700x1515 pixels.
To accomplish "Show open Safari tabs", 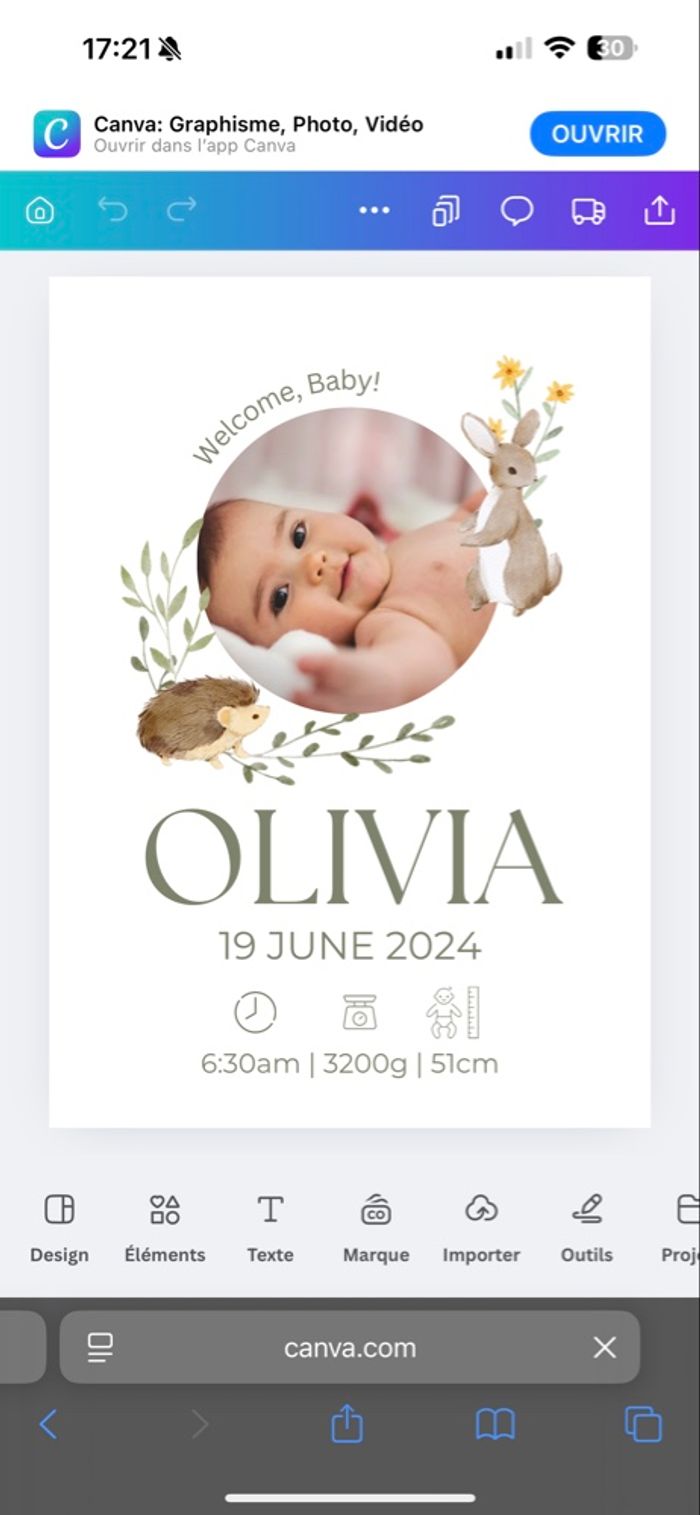I will (643, 1423).
